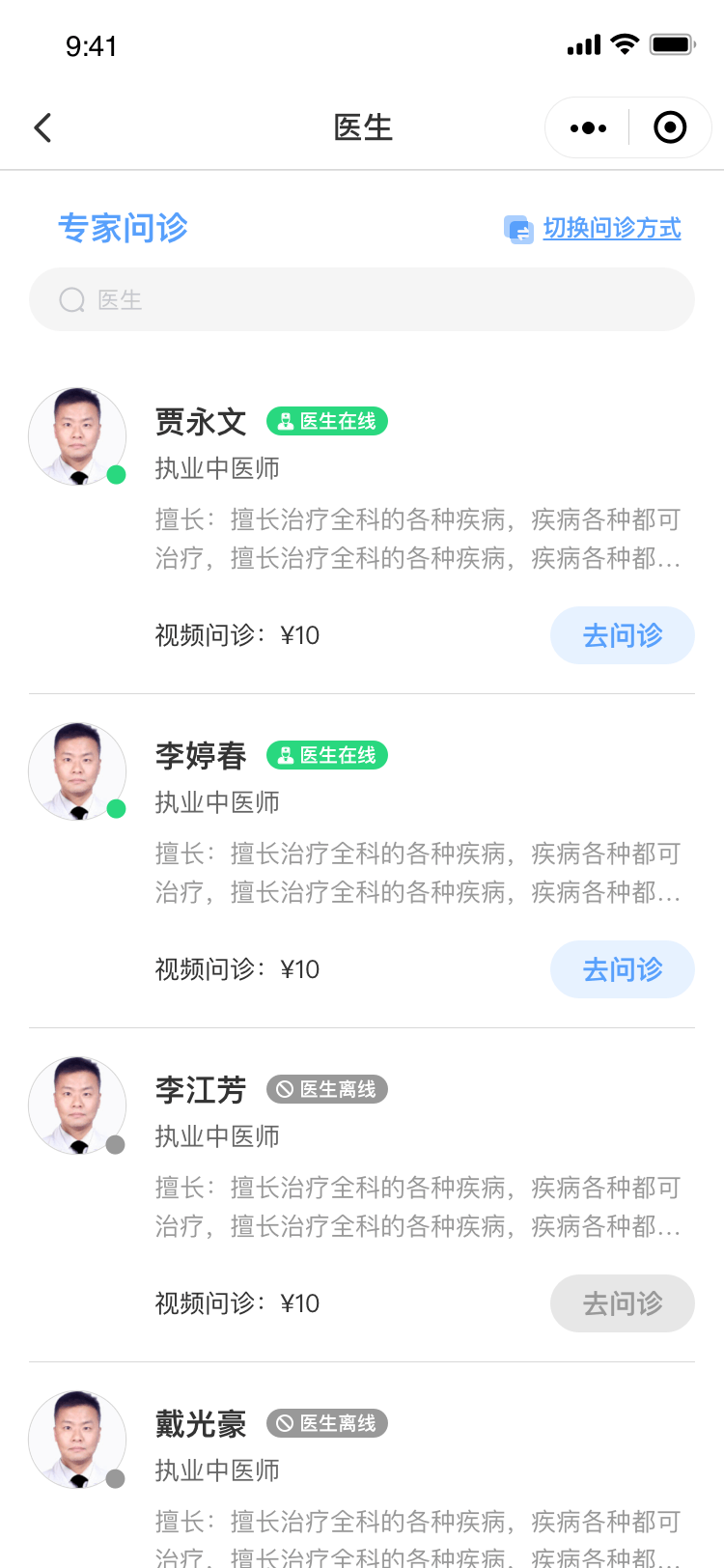Viewport: 724px width, 1568px height.
Task: Close the mini program via target icon
Action: coord(670,127)
